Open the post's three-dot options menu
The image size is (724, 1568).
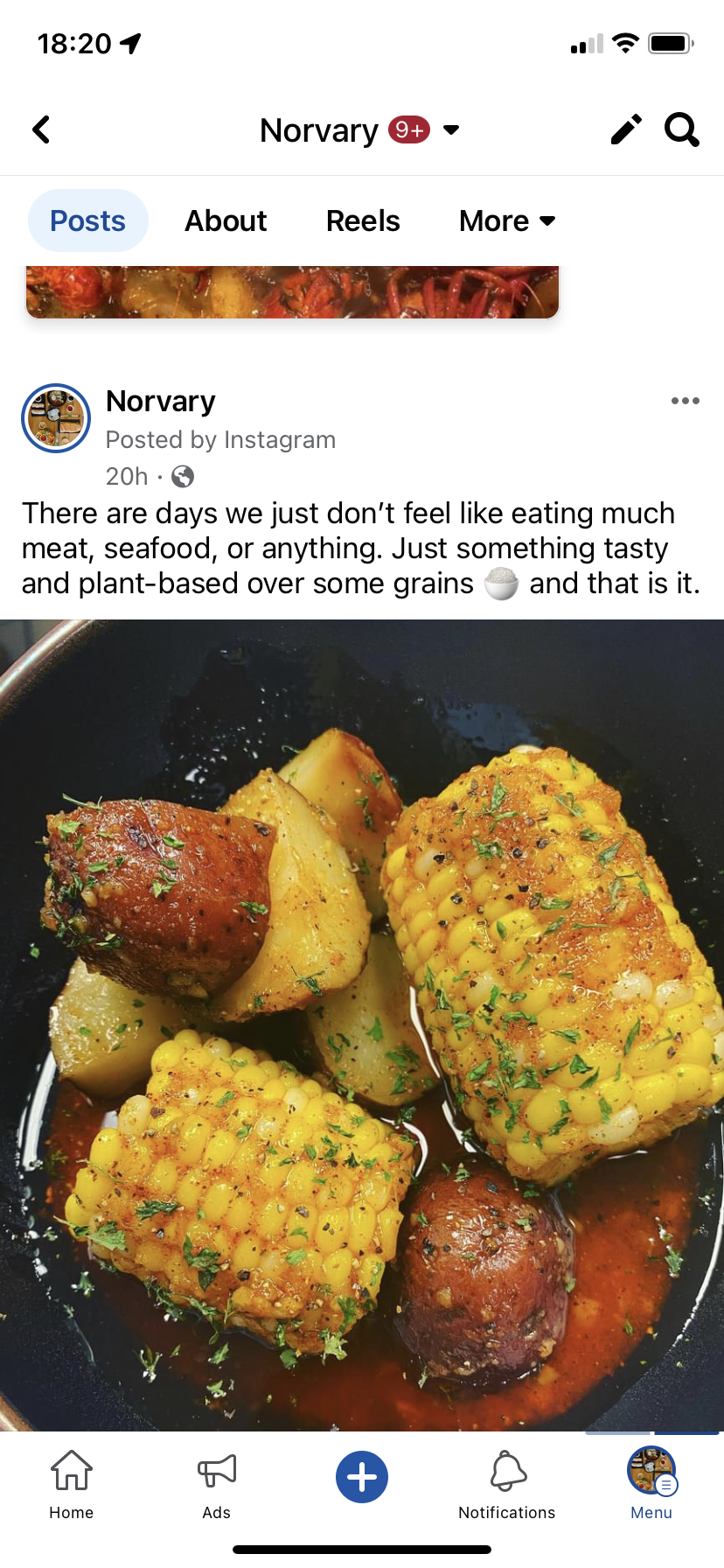[685, 401]
